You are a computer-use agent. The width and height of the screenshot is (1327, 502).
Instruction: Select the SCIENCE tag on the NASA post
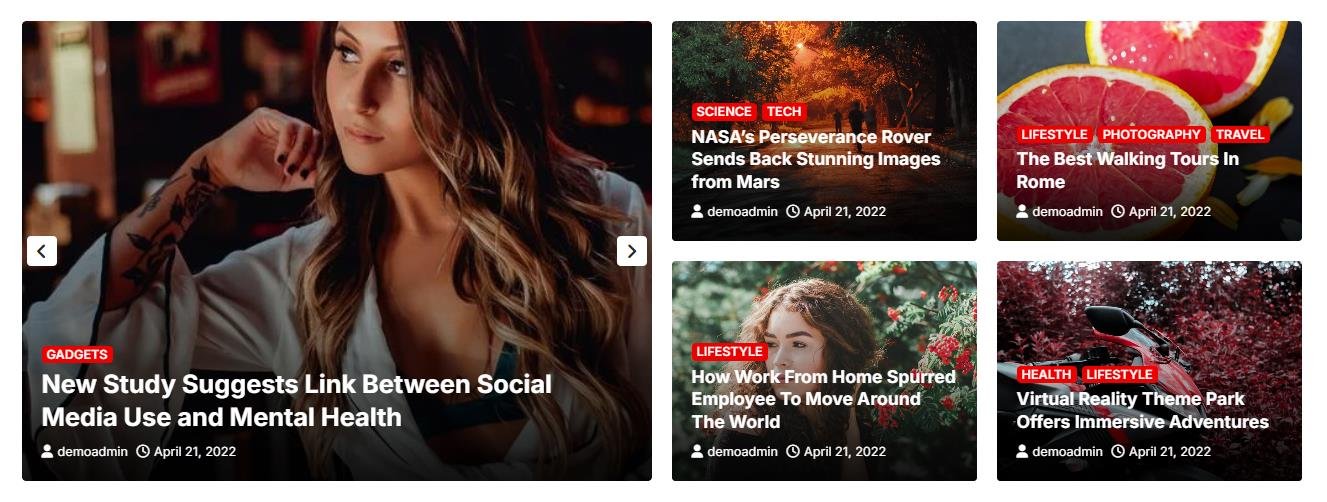(x=724, y=112)
